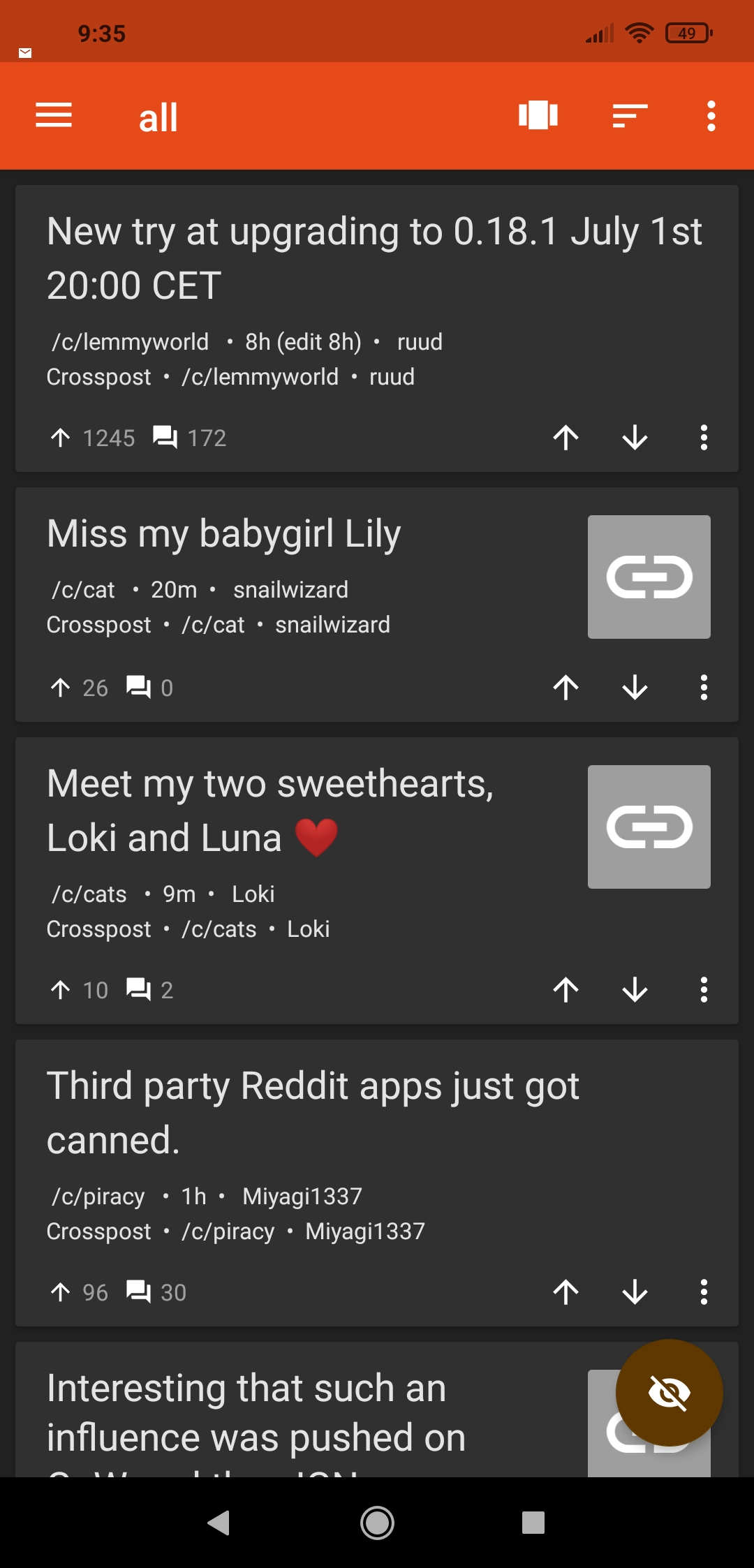This screenshot has width=754, height=1568.
Task: Open the Loki and Luna link thumbnail
Action: coord(649,827)
